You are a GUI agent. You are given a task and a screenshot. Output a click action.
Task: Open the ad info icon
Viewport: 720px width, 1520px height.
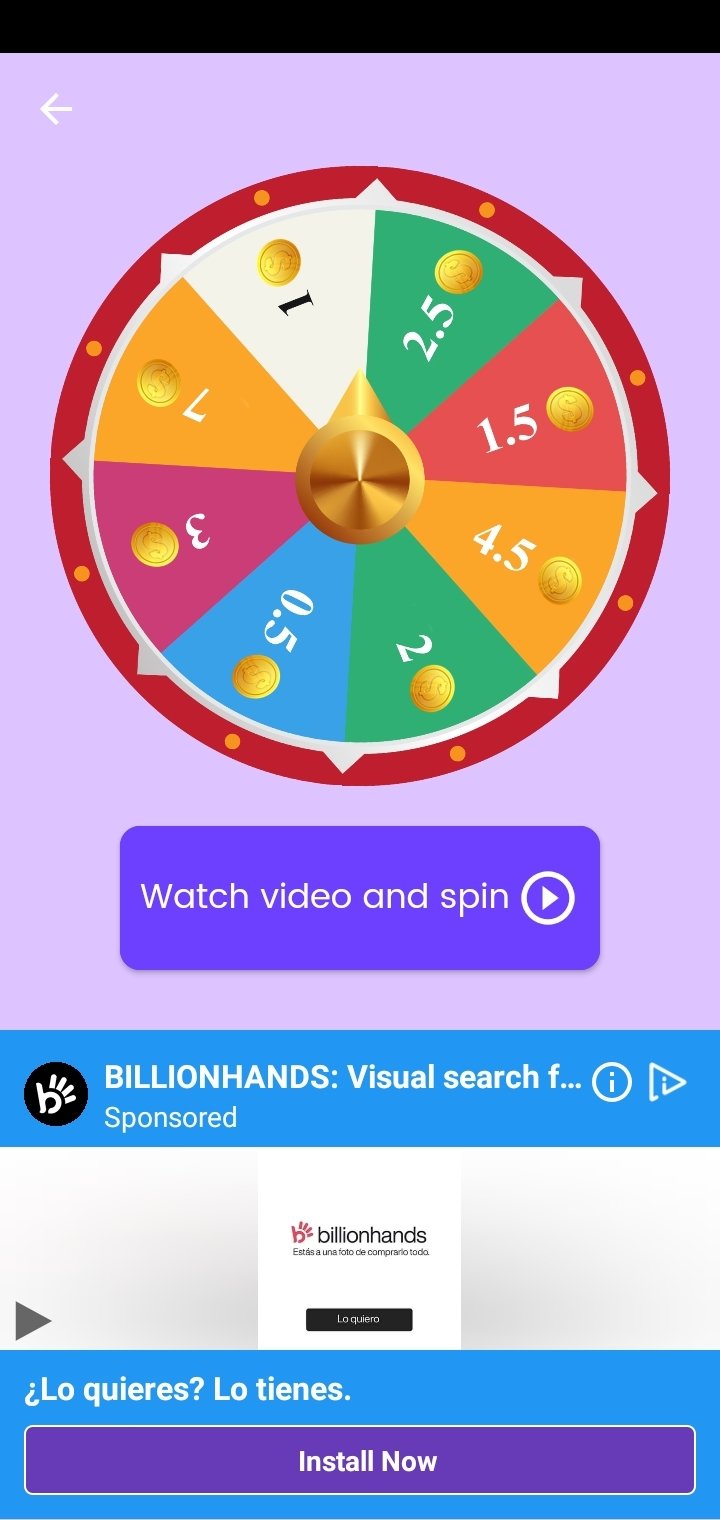point(611,1081)
